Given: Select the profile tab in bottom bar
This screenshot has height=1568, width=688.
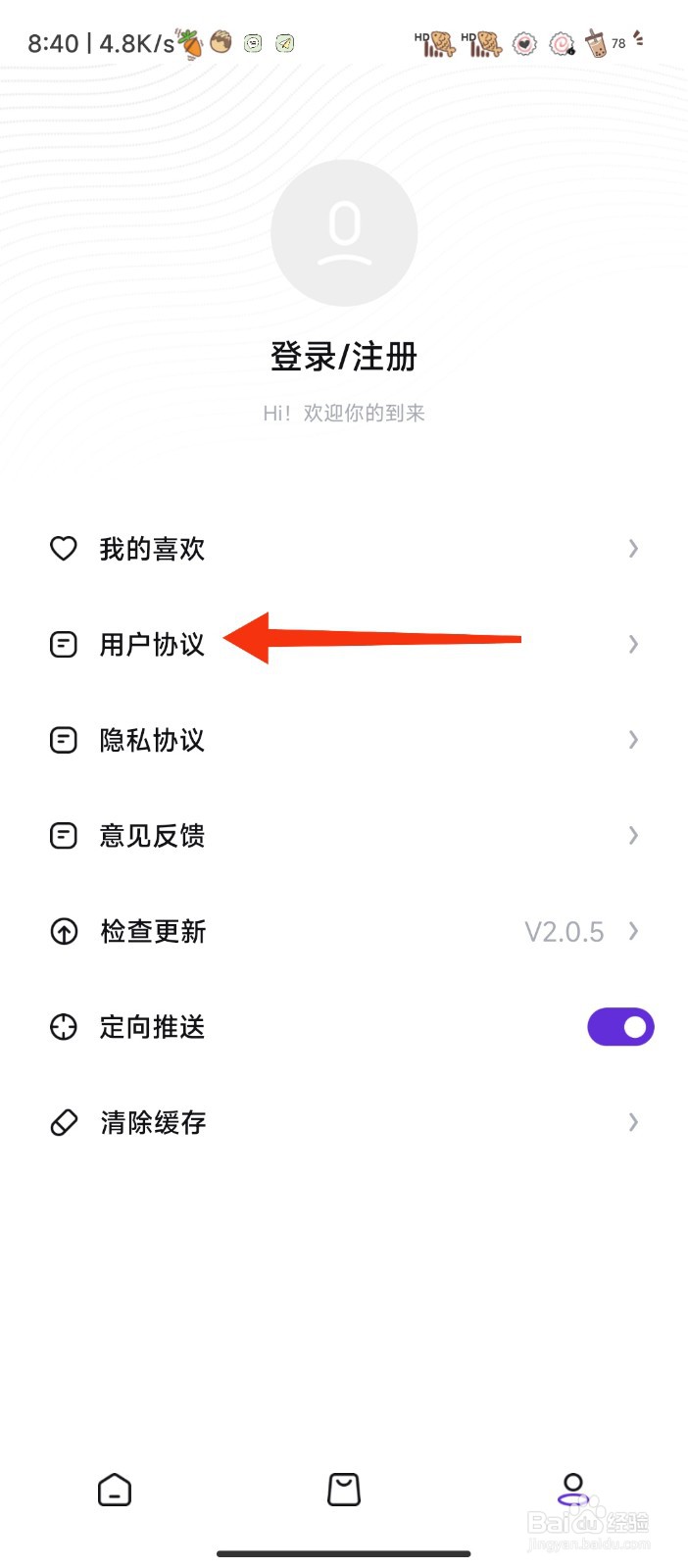Looking at the screenshot, I should [x=573, y=1490].
